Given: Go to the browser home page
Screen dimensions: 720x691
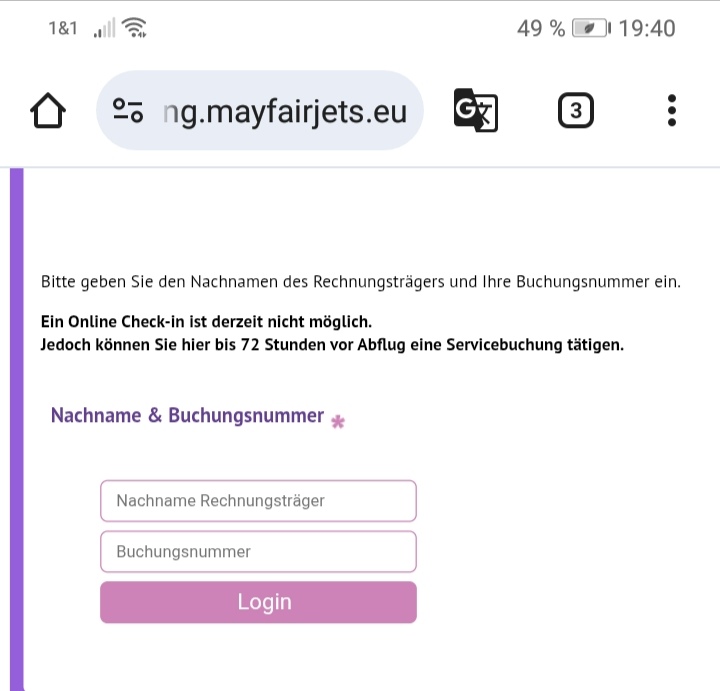Looking at the screenshot, I should click(49, 111).
